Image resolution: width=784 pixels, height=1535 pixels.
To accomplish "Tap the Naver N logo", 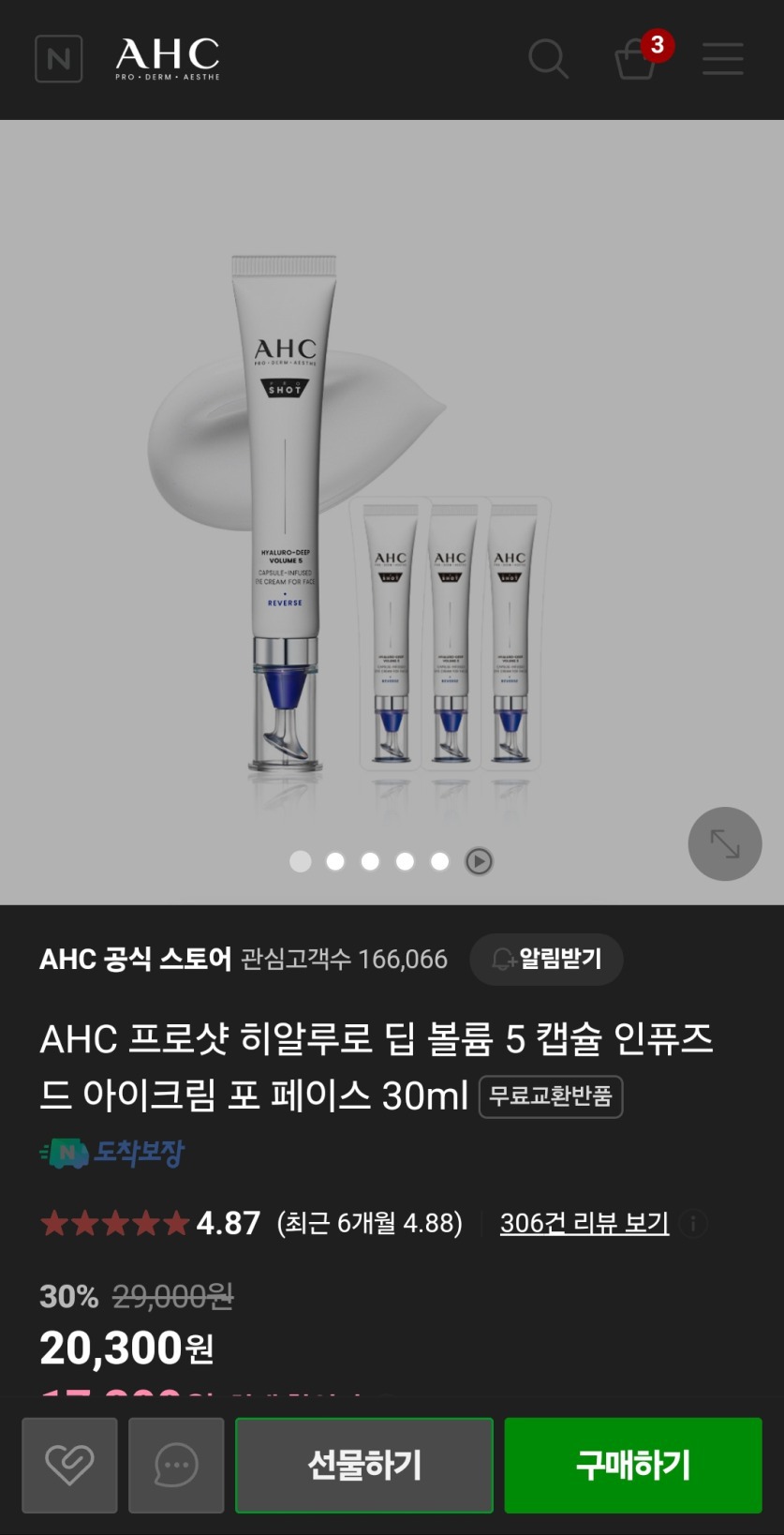I will coord(58,58).
